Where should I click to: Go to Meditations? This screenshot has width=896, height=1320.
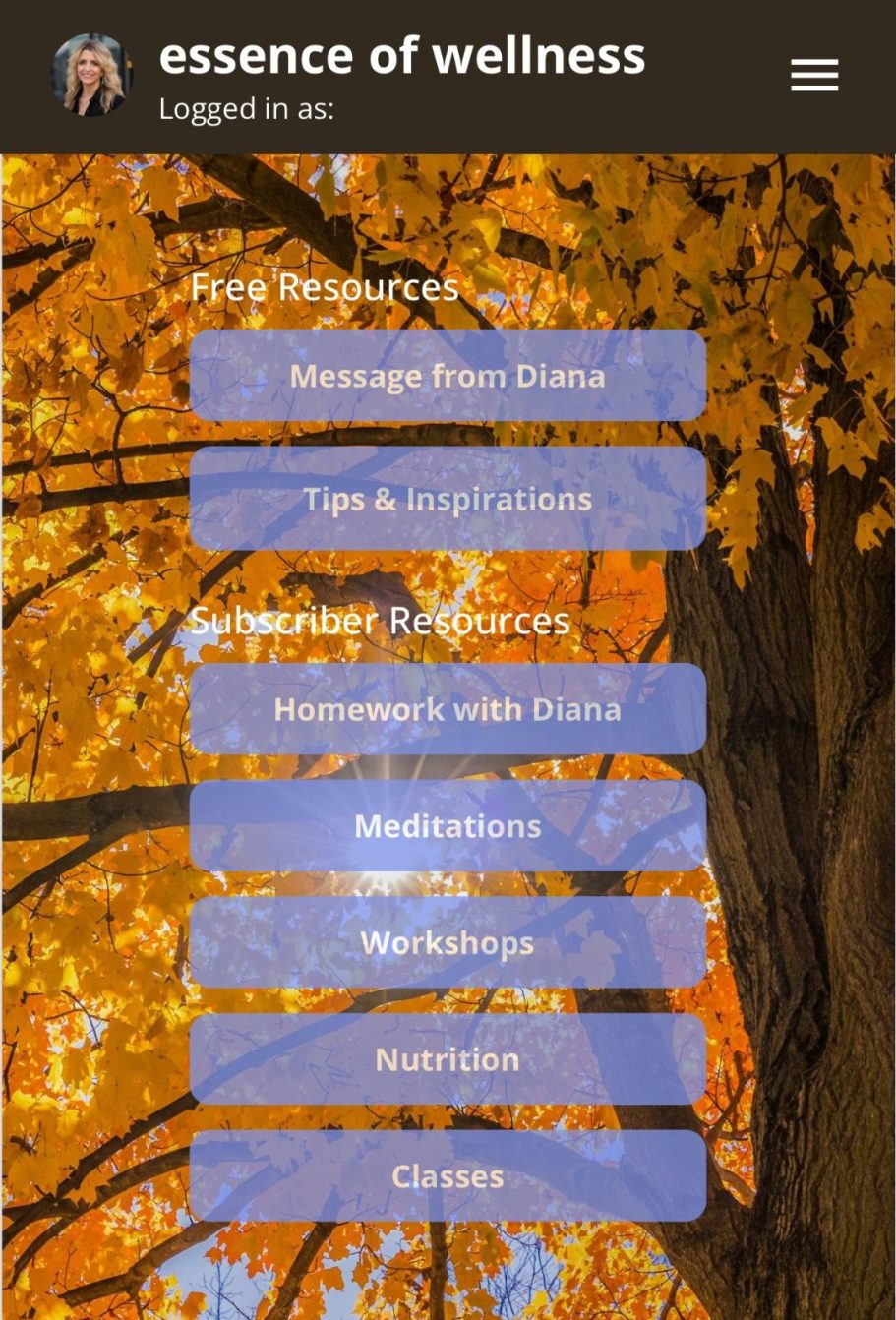[x=448, y=826]
